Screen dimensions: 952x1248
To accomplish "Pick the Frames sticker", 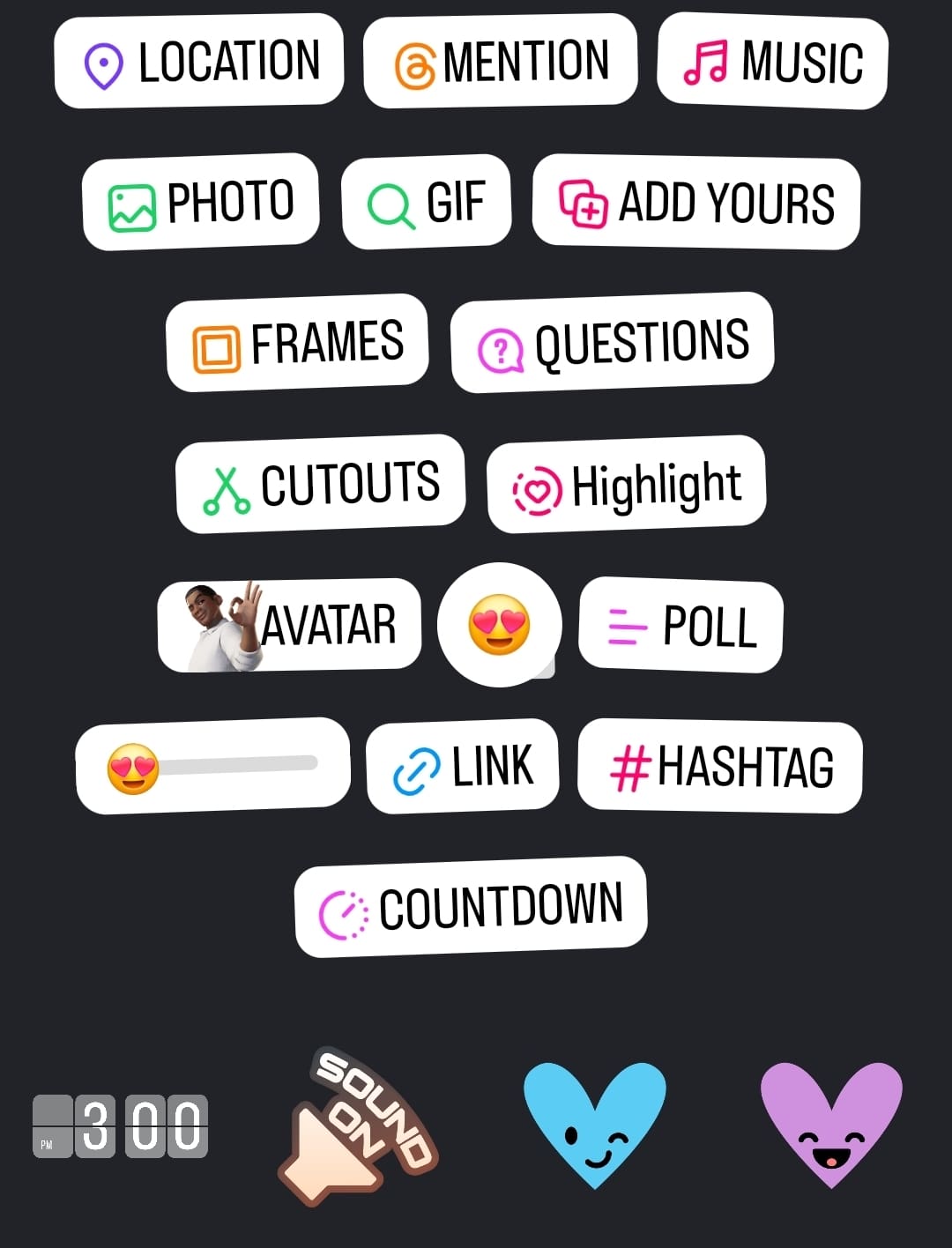I will (x=297, y=343).
